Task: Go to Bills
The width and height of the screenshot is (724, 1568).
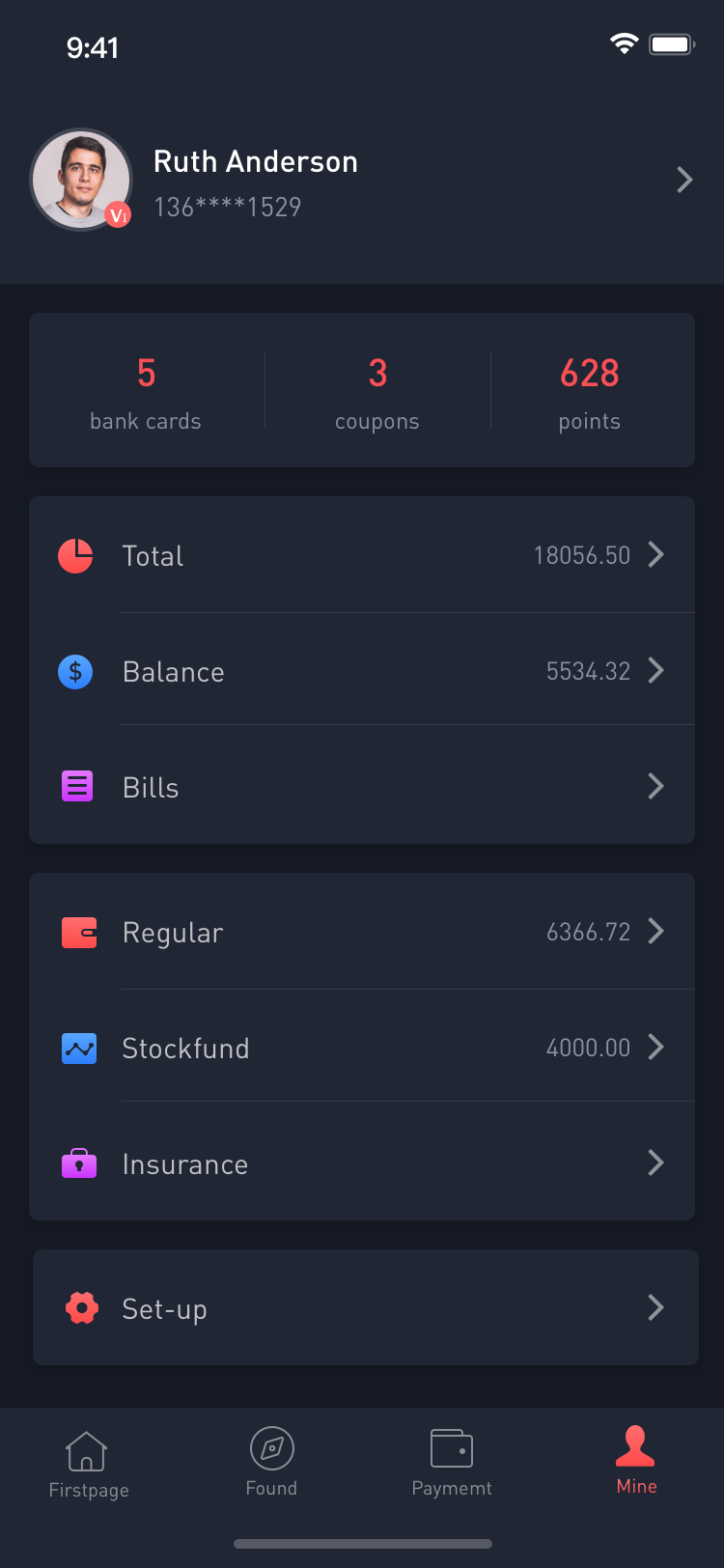Action: point(362,785)
